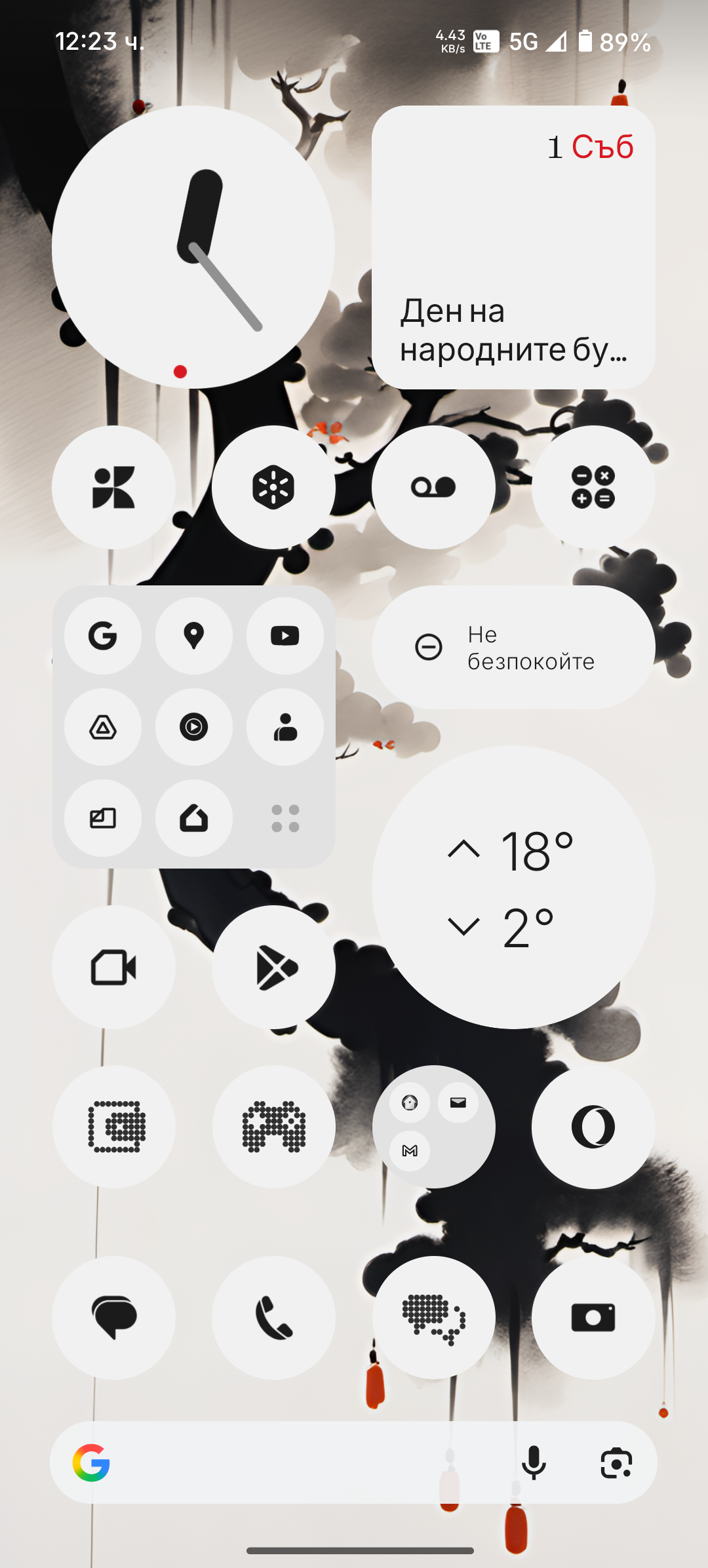Open Google app in the folder
The image size is (708, 1568).
click(x=103, y=635)
